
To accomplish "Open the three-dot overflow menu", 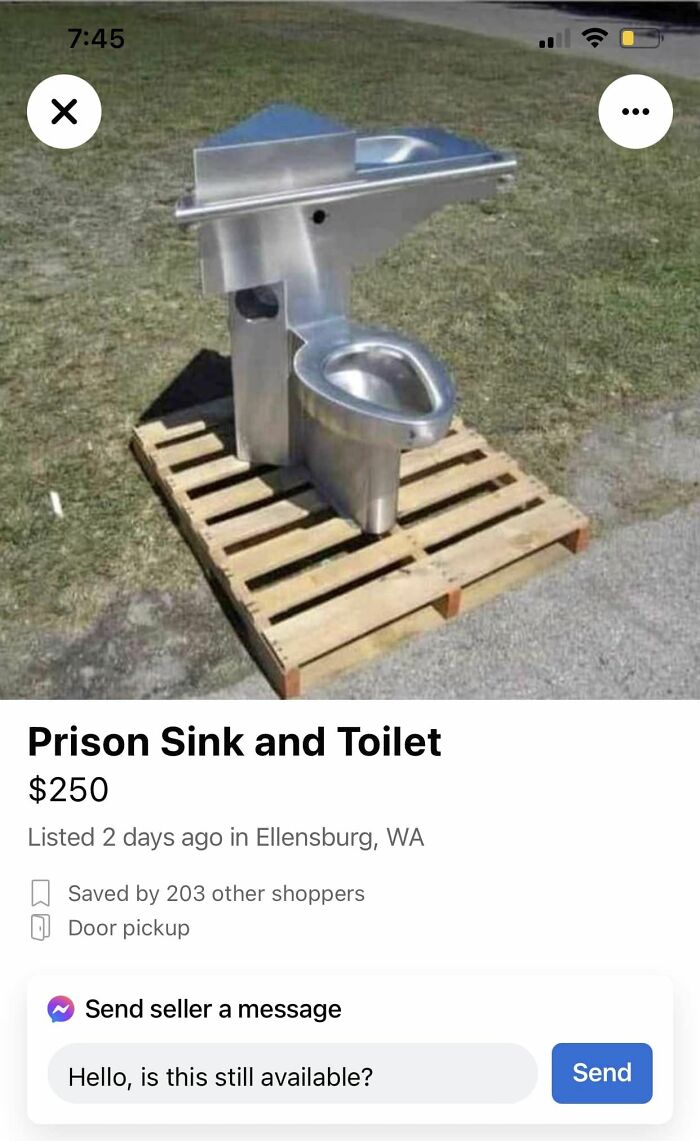I will click(x=635, y=111).
